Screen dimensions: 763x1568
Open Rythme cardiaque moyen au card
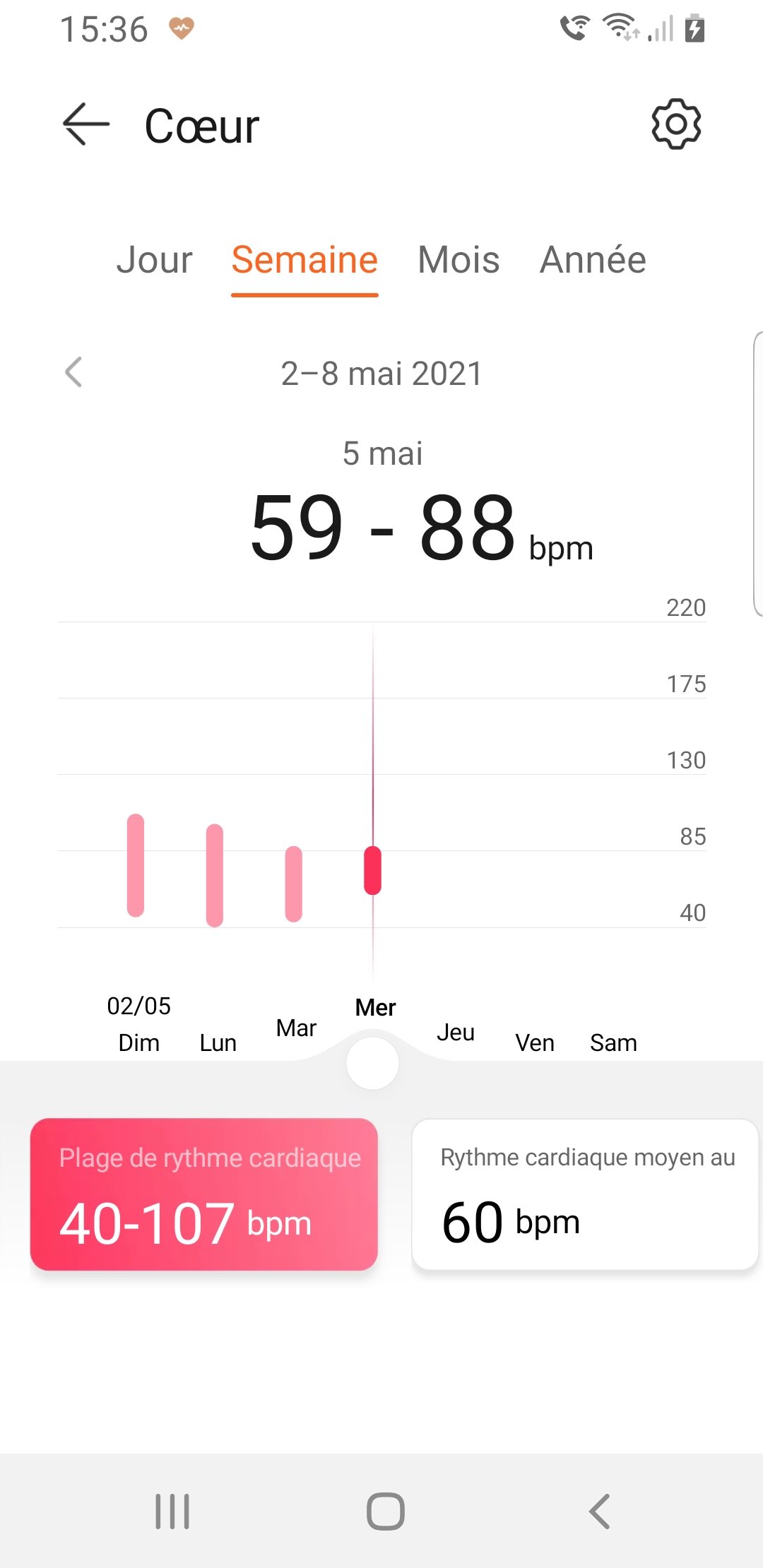[x=585, y=1194]
